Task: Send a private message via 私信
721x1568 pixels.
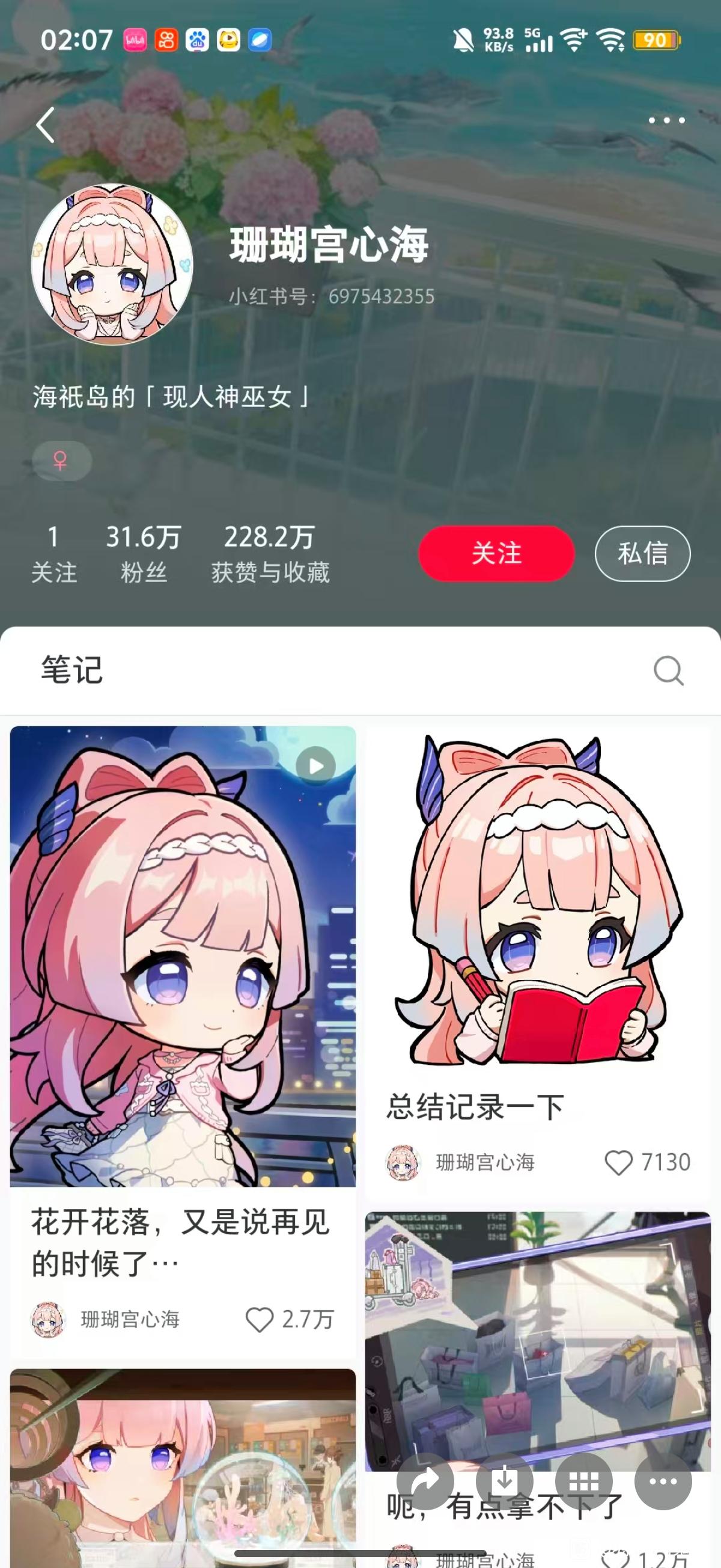Action: tap(642, 553)
